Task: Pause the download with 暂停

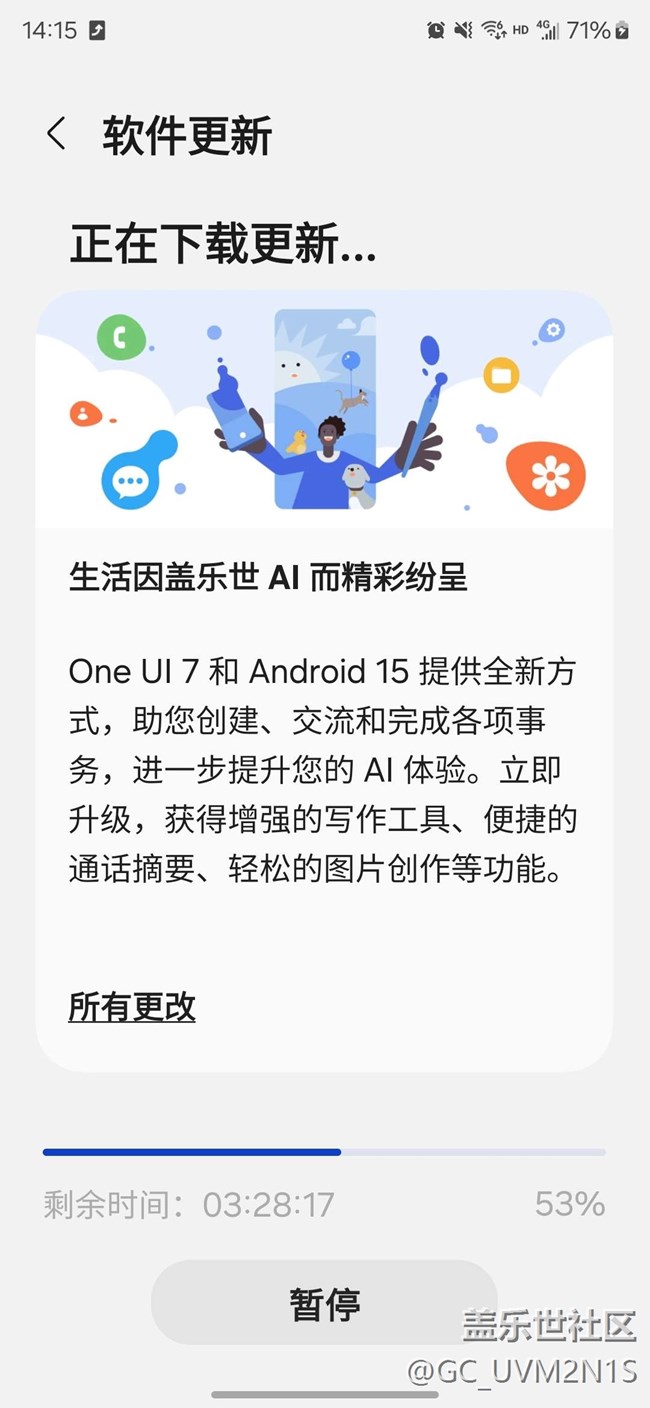Action: pyautogui.click(x=324, y=1303)
